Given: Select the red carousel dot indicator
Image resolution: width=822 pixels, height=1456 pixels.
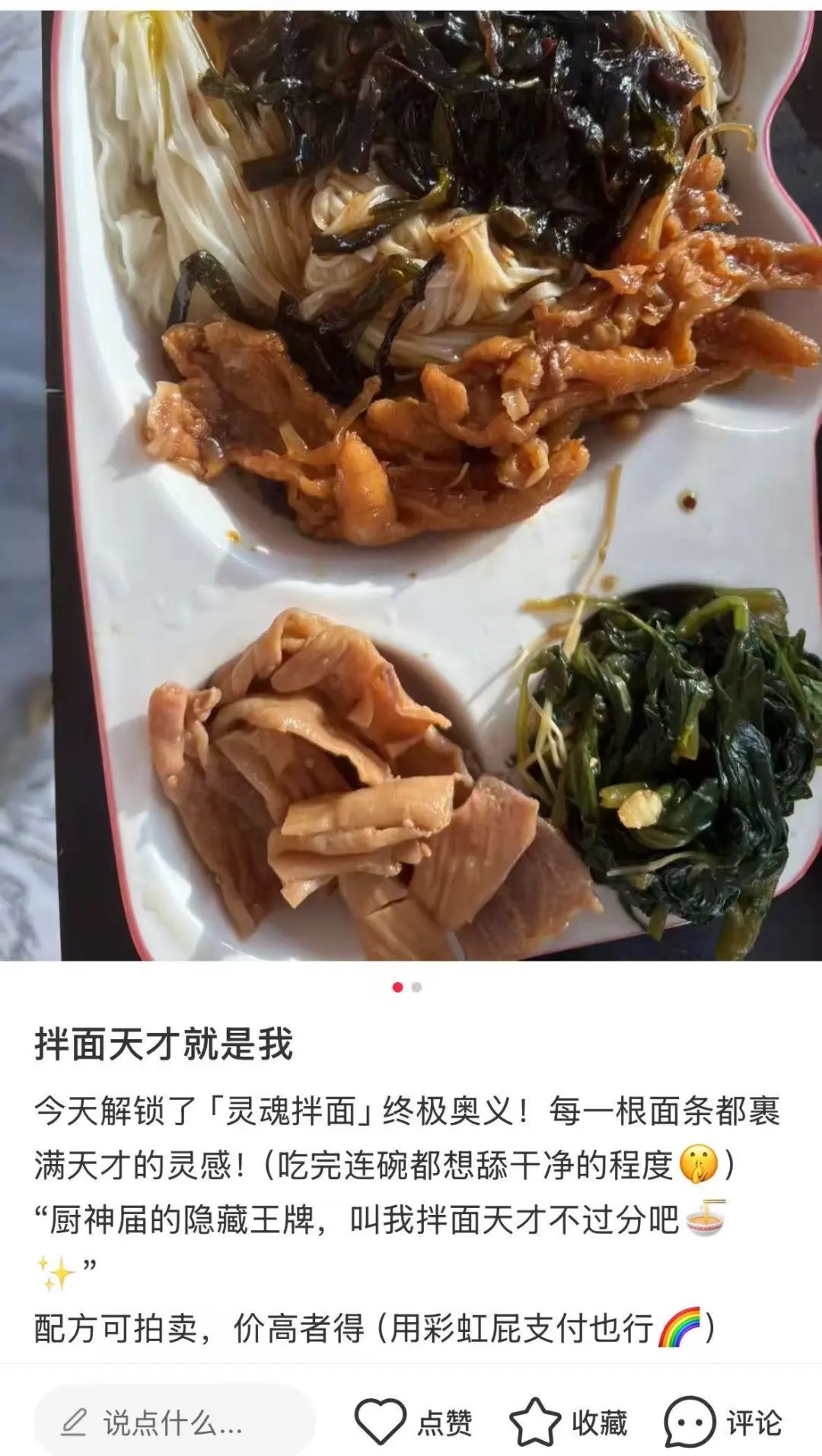Looking at the screenshot, I should pyautogui.click(x=399, y=988).
